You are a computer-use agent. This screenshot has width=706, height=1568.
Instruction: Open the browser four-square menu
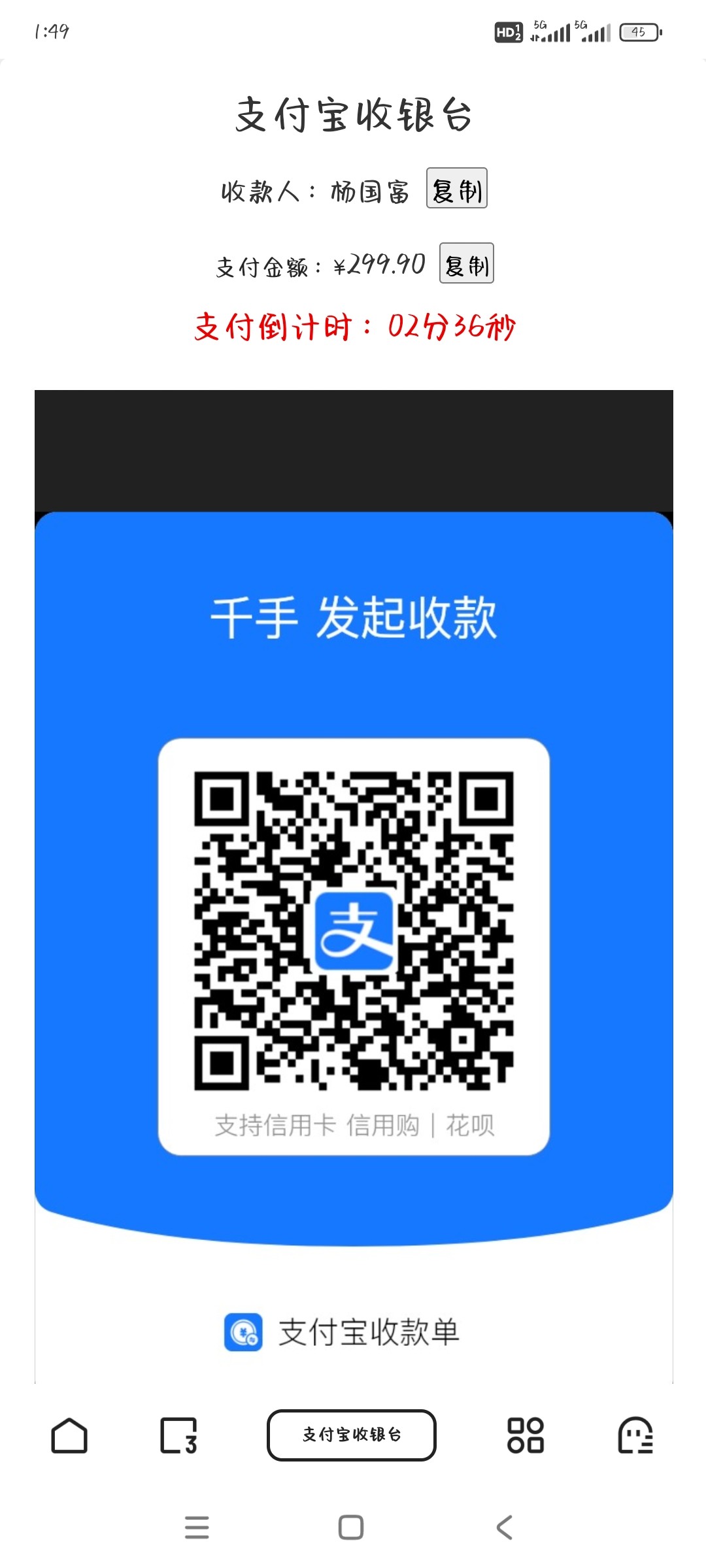point(526,1435)
